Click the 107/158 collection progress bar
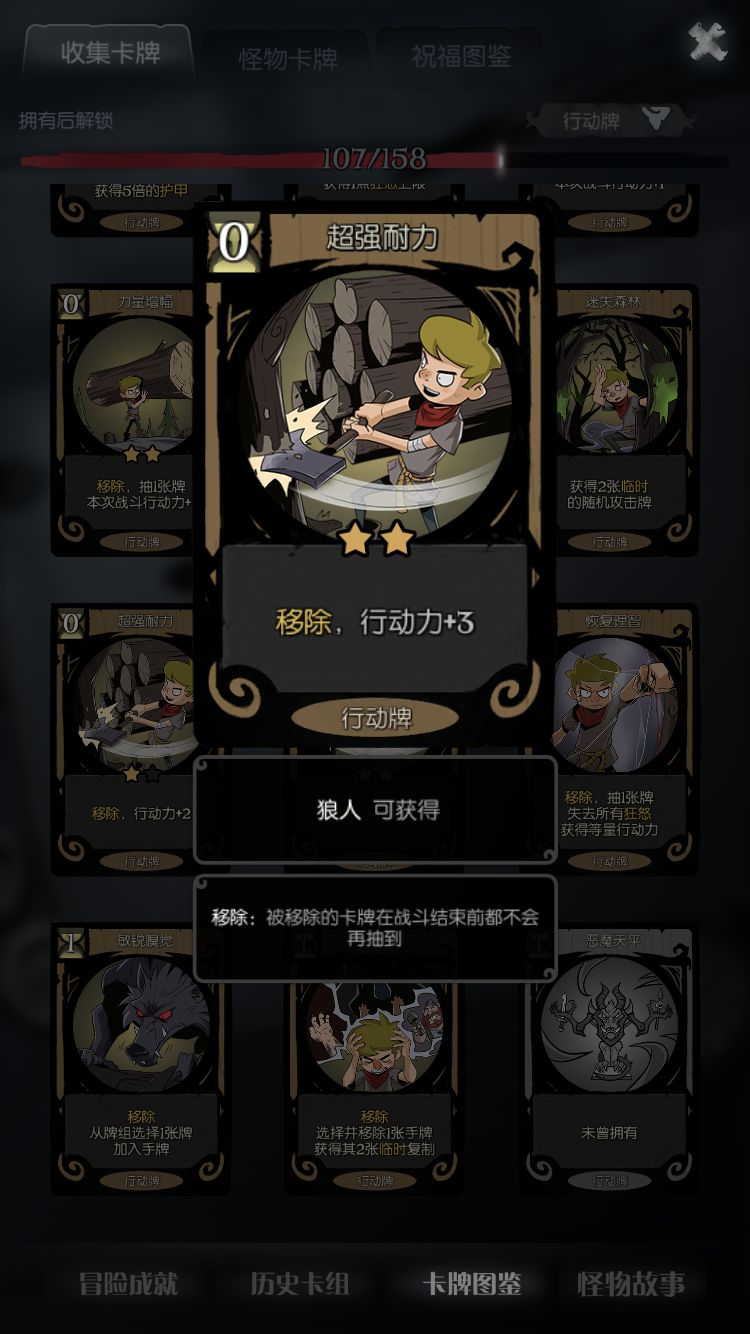This screenshot has width=750, height=1334. pos(375,158)
